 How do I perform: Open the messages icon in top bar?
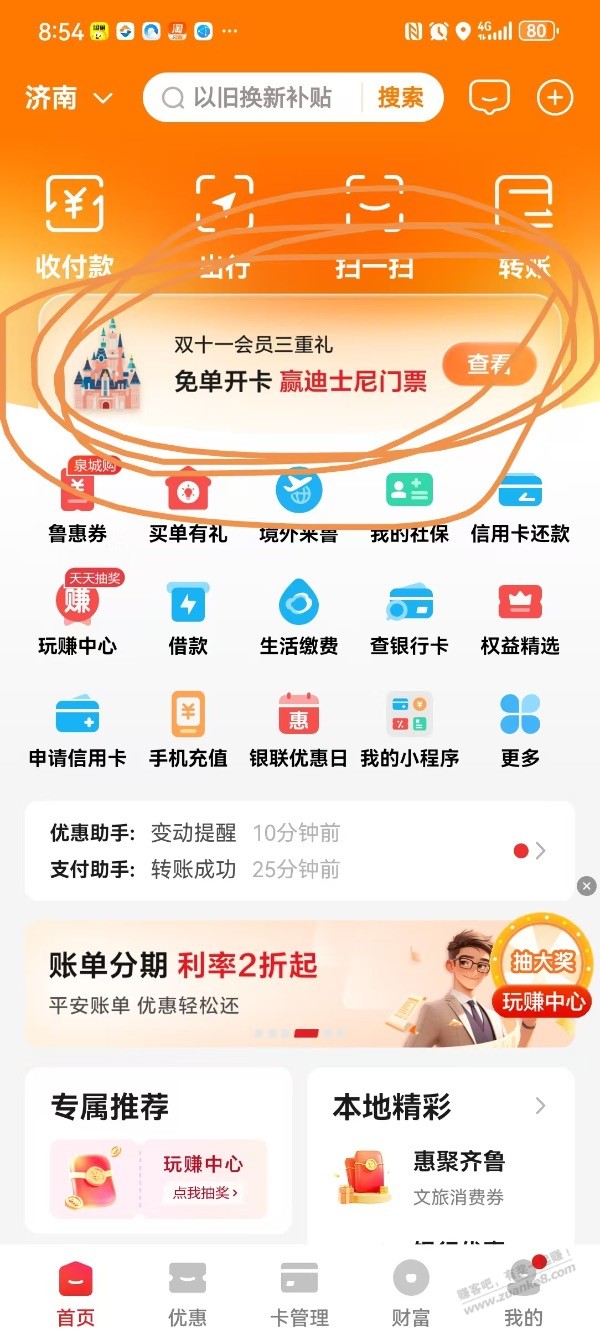pos(489,97)
